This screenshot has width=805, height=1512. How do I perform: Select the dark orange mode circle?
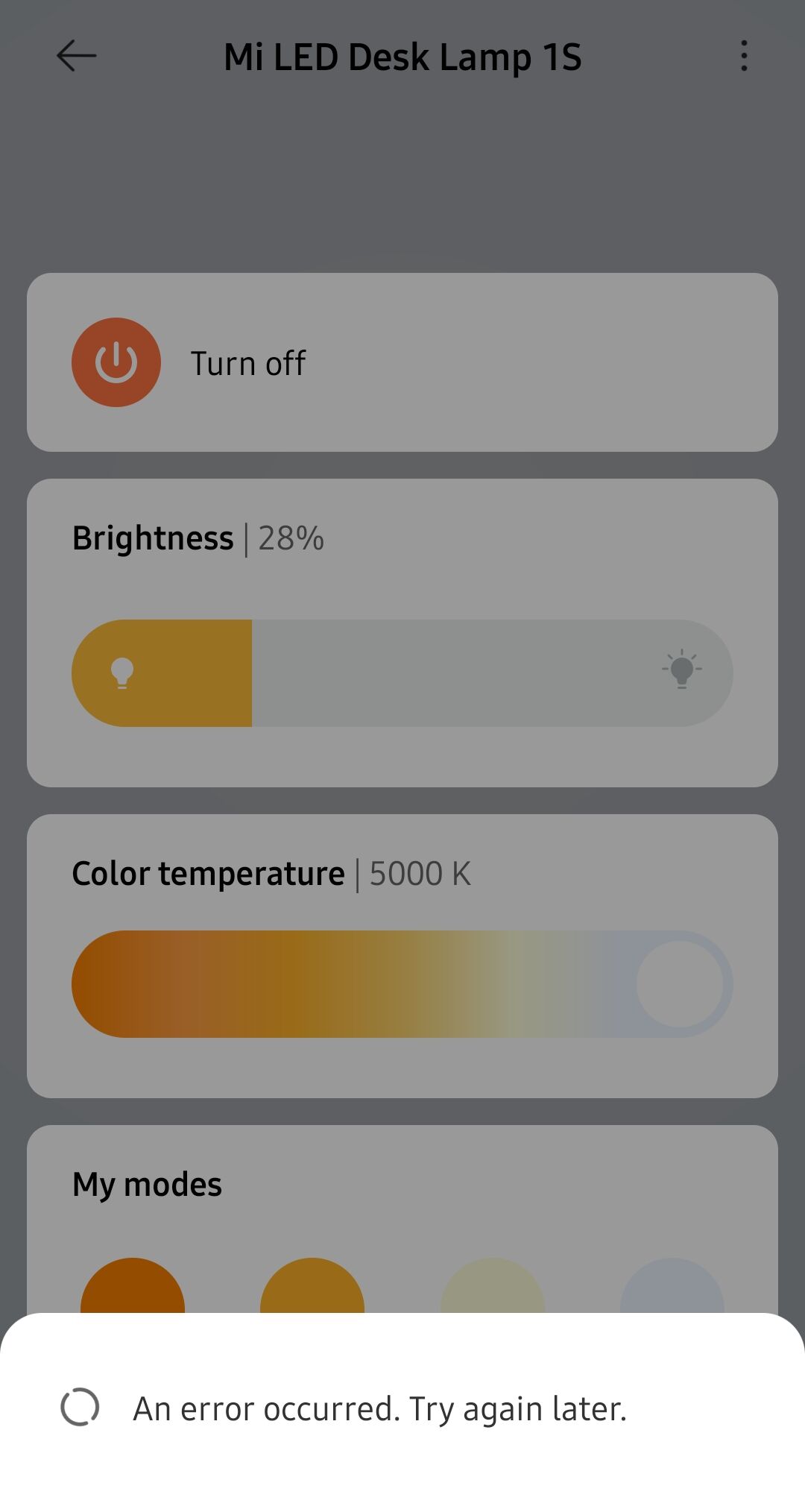(x=133, y=1287)
